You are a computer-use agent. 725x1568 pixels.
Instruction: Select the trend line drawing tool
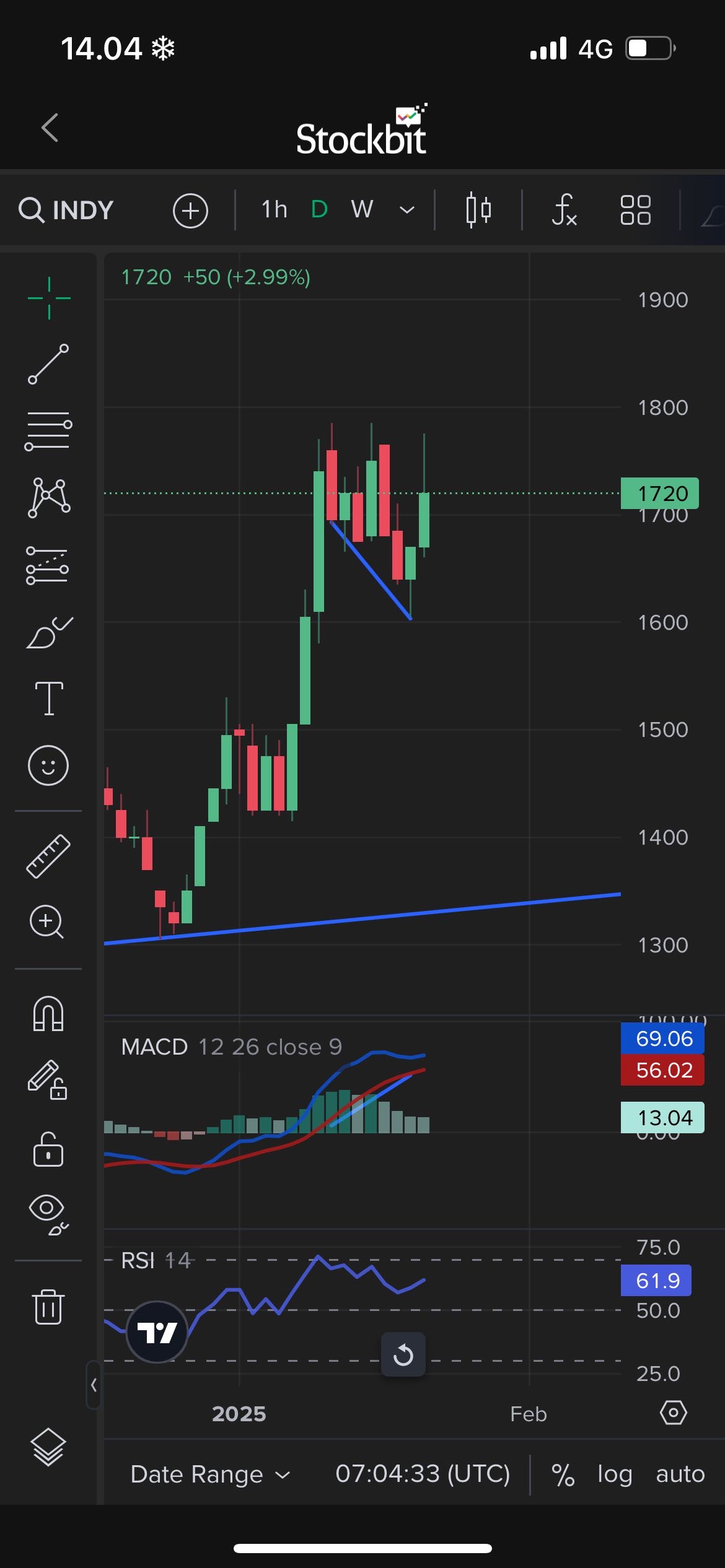48,364
